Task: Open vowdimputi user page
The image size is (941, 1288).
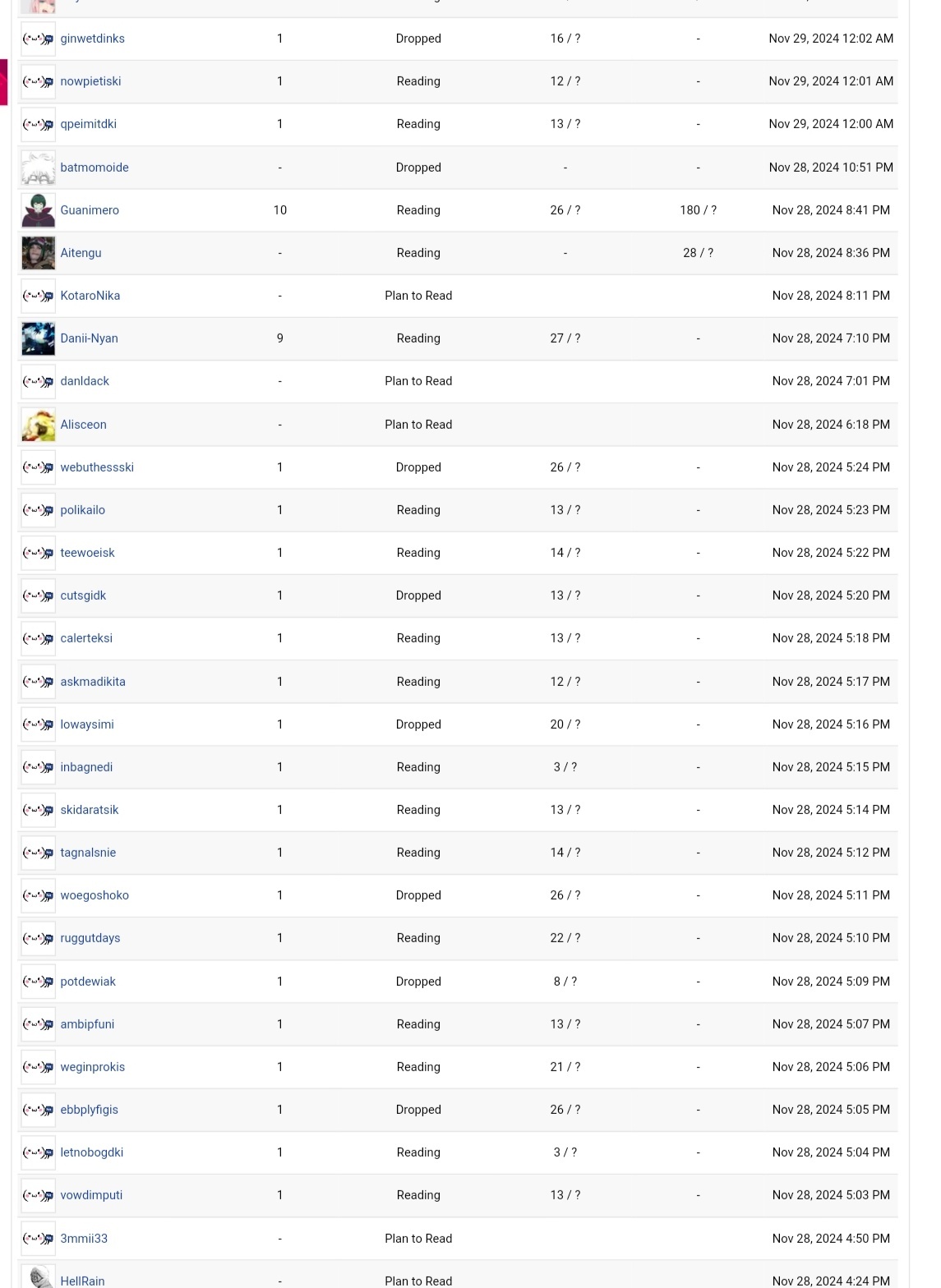Action: click(x=90, y=1195)
